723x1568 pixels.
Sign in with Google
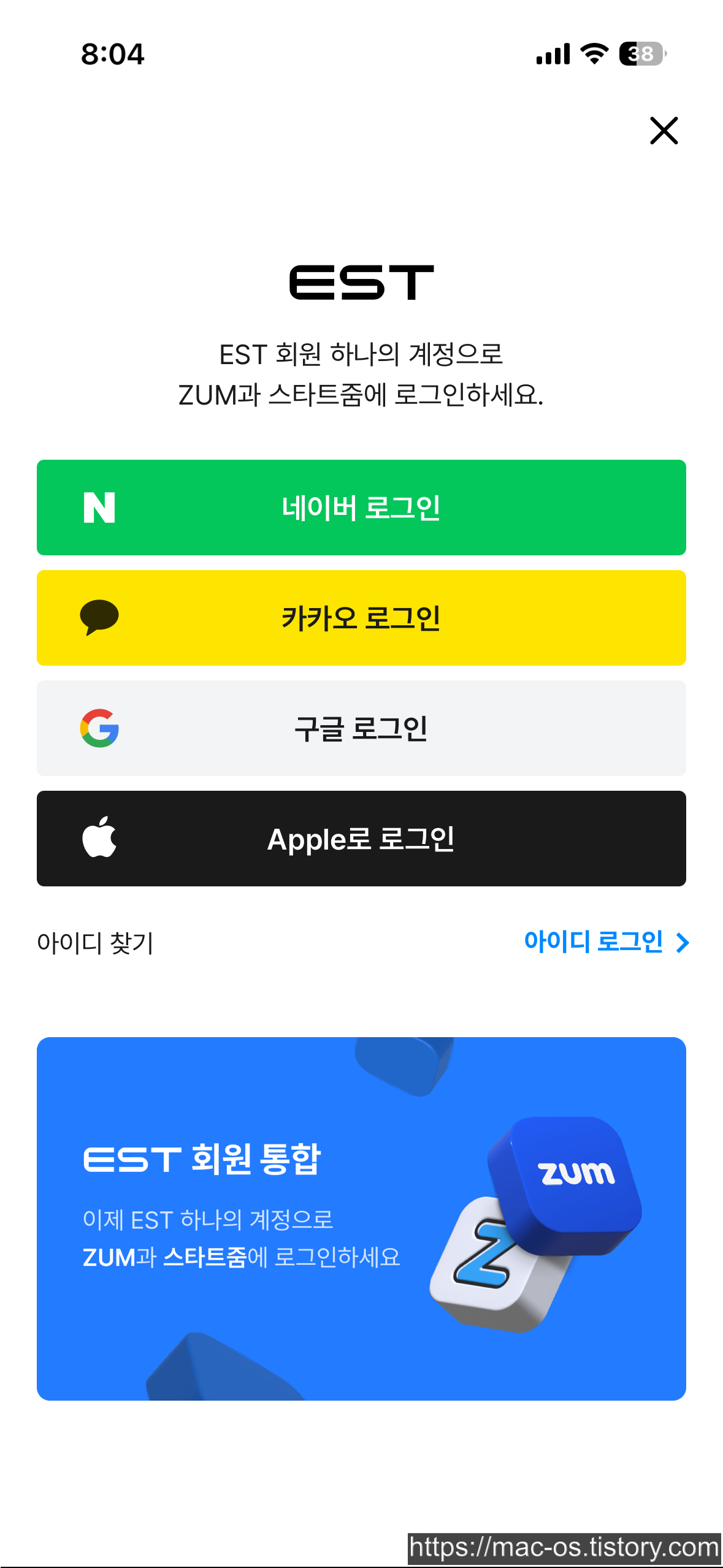[361, 728]
